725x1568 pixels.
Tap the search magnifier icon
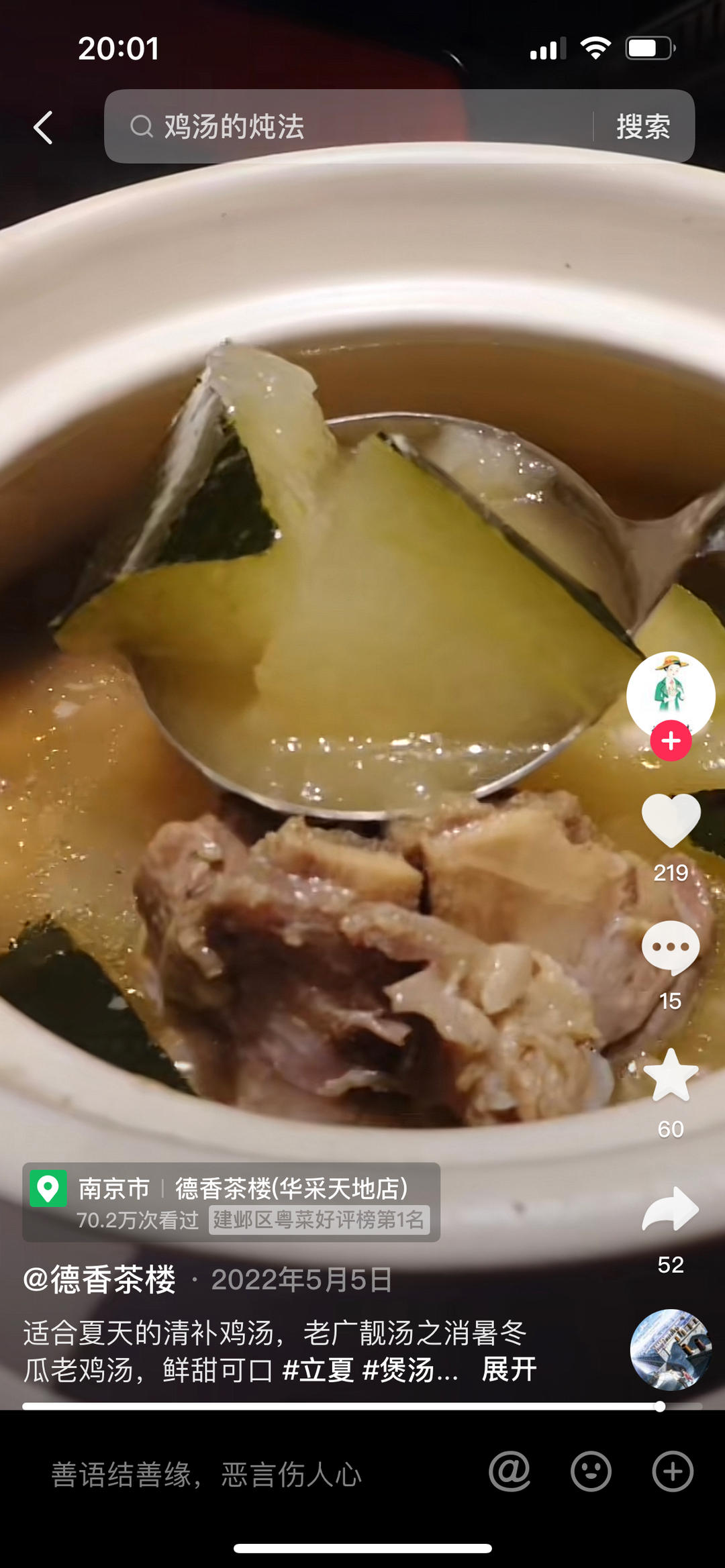(x=141, y=127)
